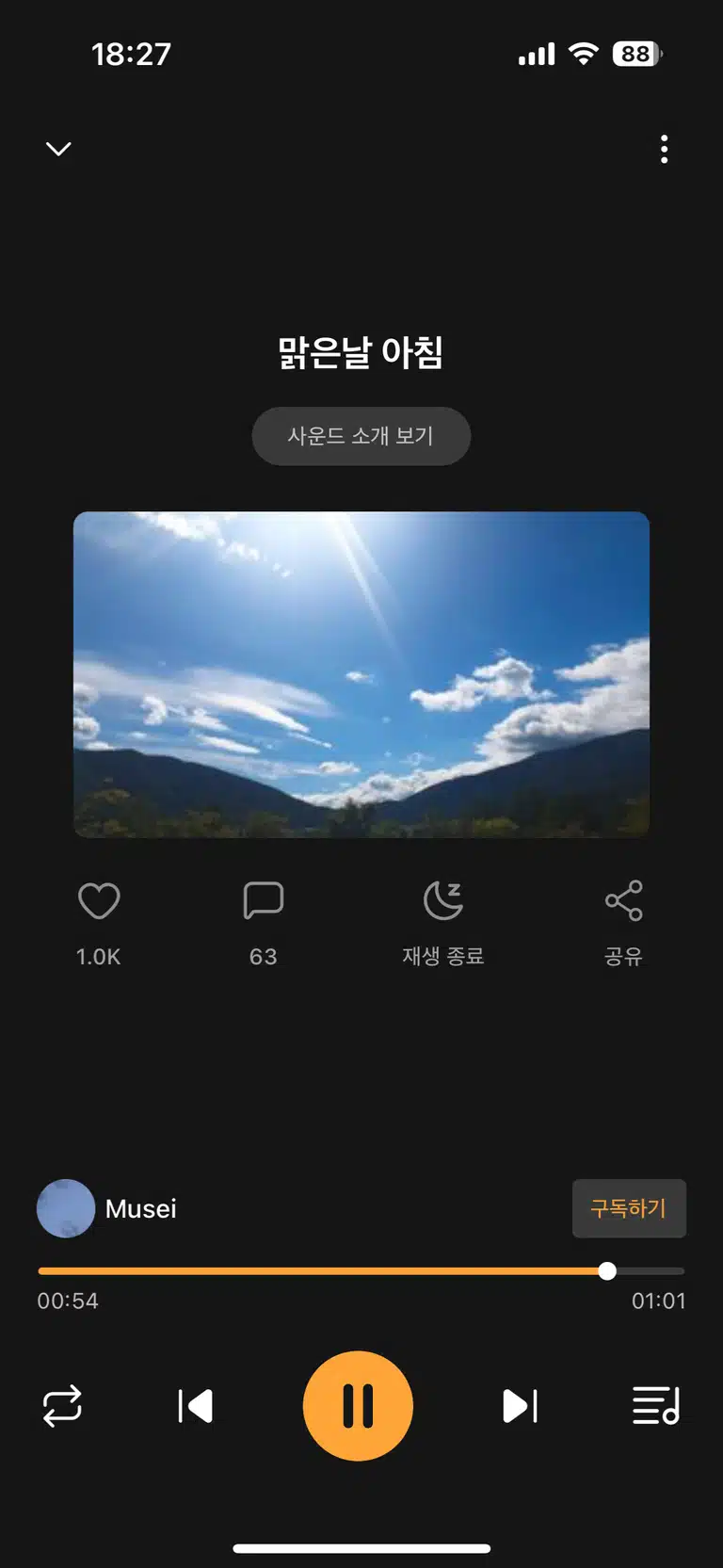Open the three-dot overflow menu
Screen dimensions: 723x1568
tap(665, 149)
